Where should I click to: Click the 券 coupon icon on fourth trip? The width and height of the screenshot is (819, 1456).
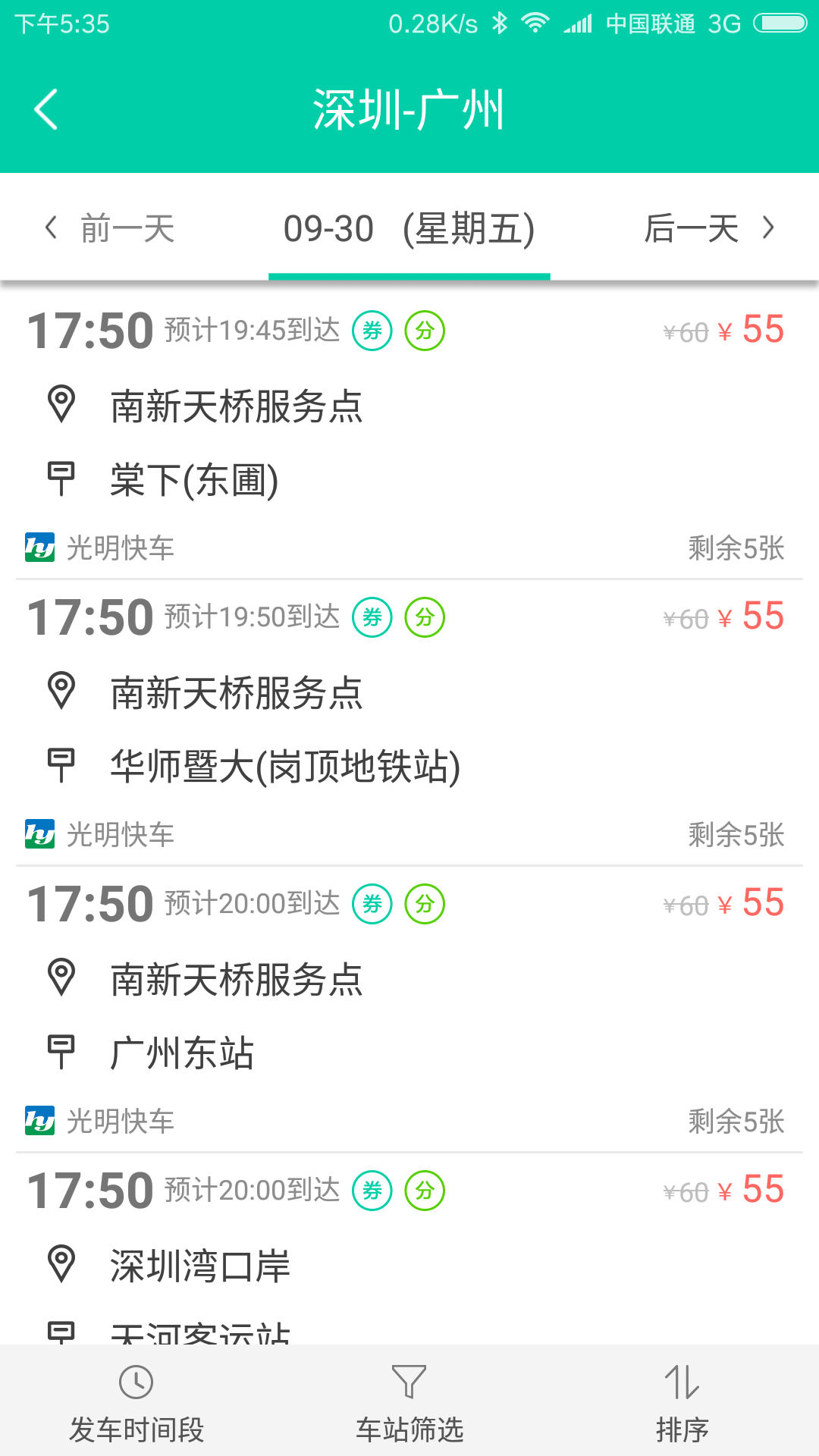click(372, 1191)
